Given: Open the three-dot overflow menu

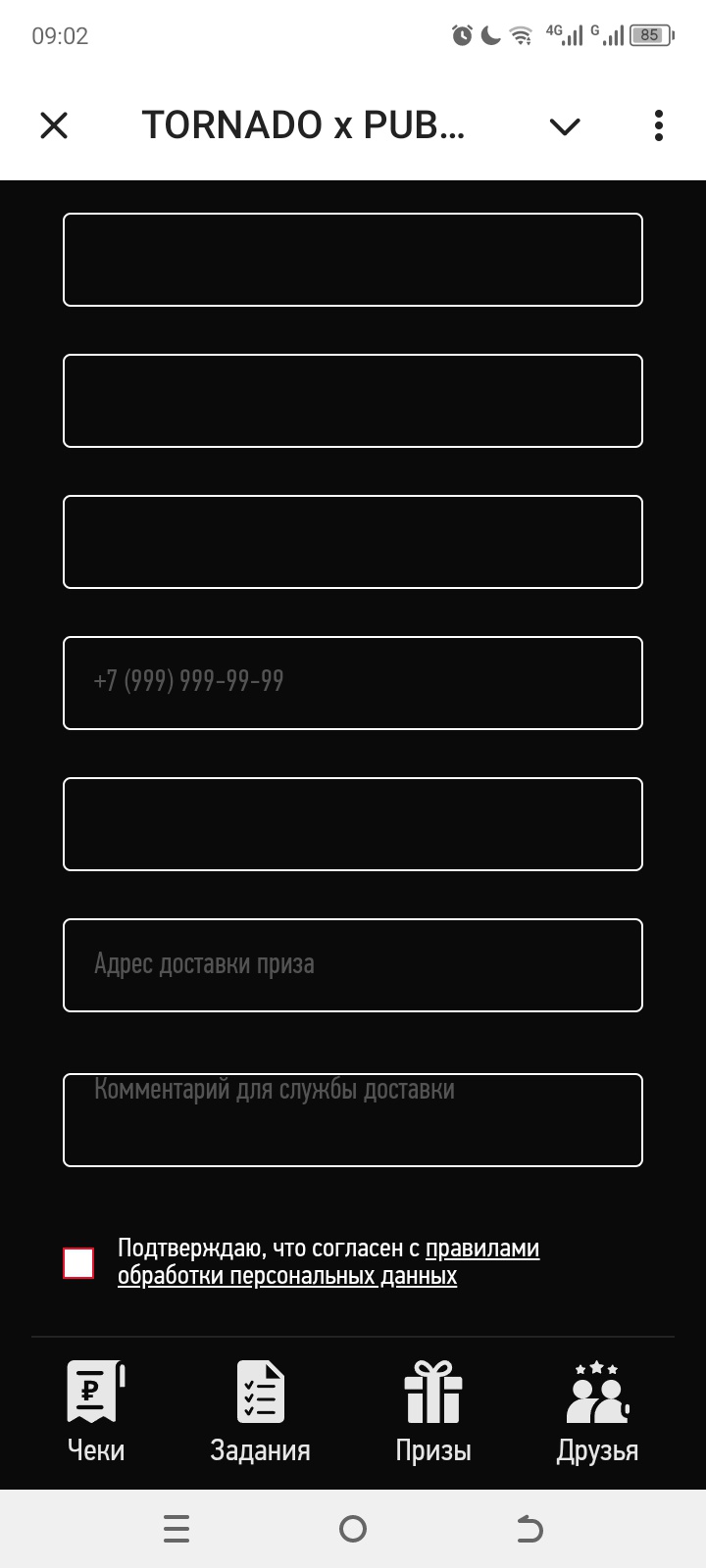Looking at the screenshot, I should point(658,125).
